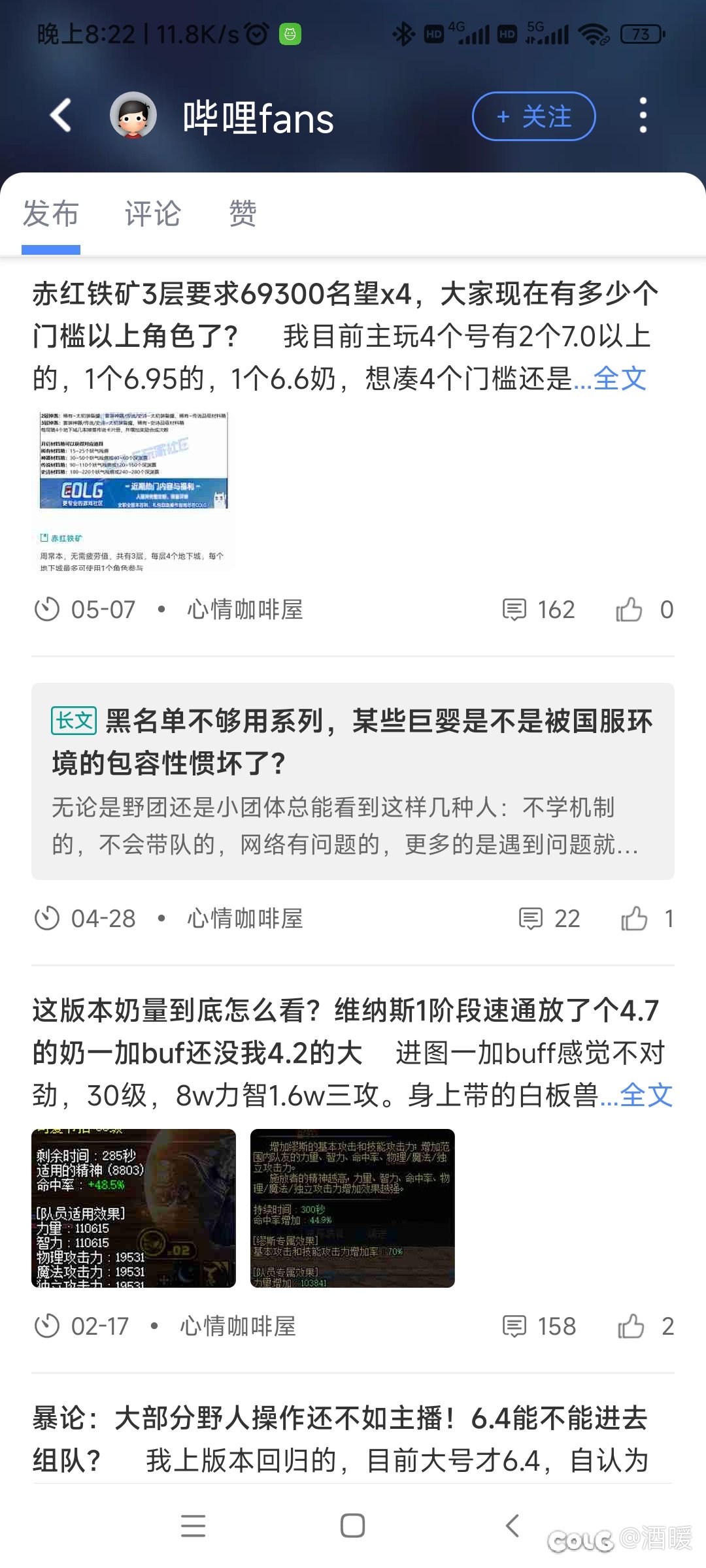Switch to the 赞 tab
This screenshot has height=1568, width=706.
pos(243,214)
